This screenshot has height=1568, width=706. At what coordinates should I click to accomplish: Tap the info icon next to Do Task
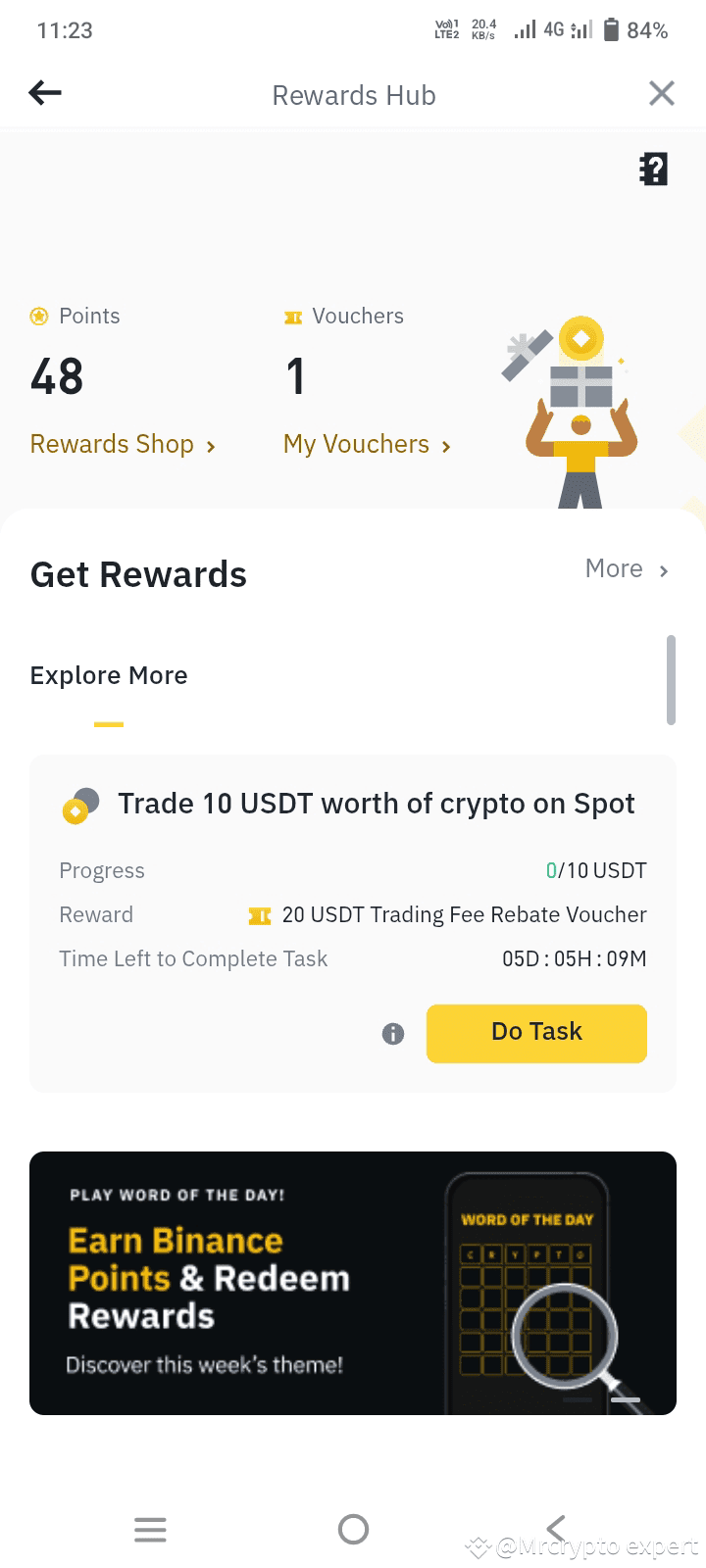392,1033
